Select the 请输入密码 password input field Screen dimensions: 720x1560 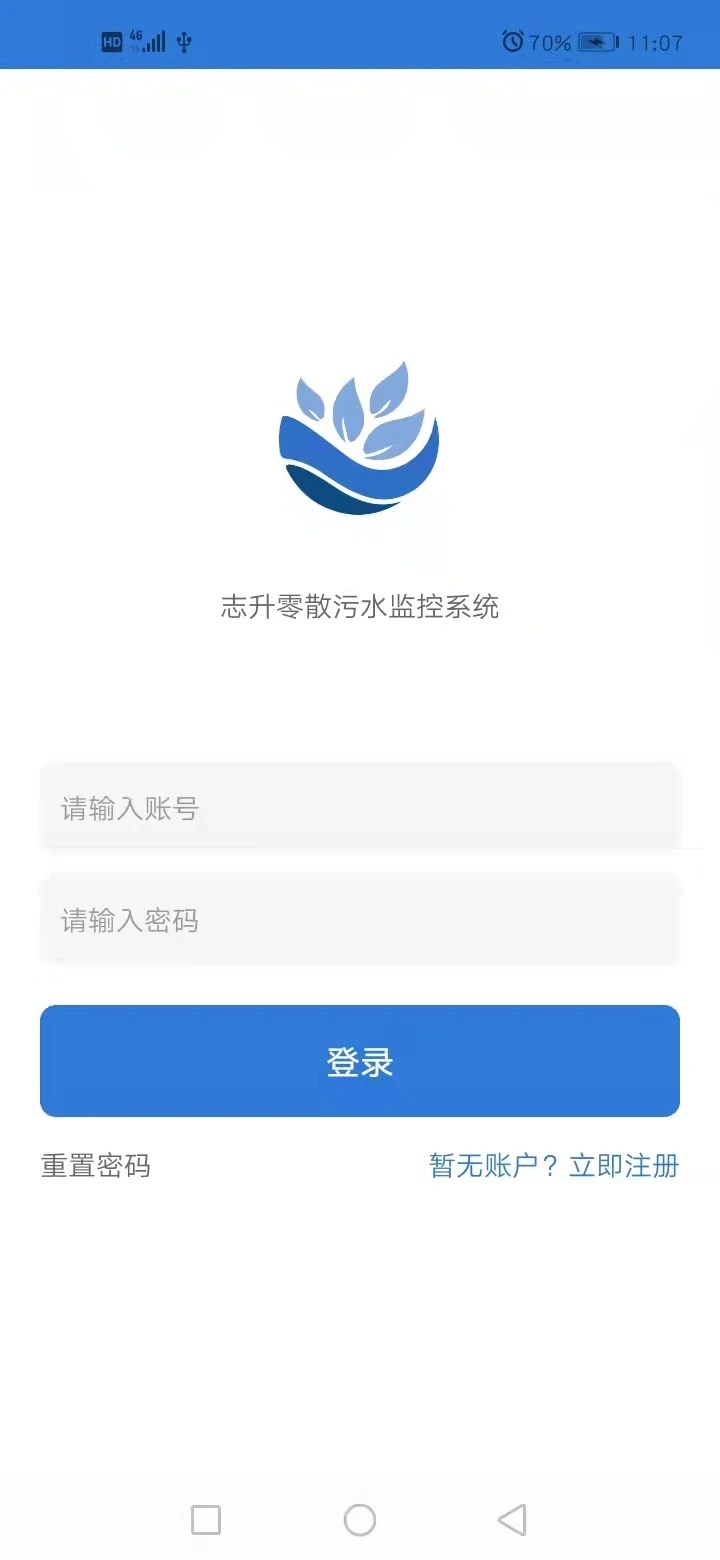tap(360, 920)
